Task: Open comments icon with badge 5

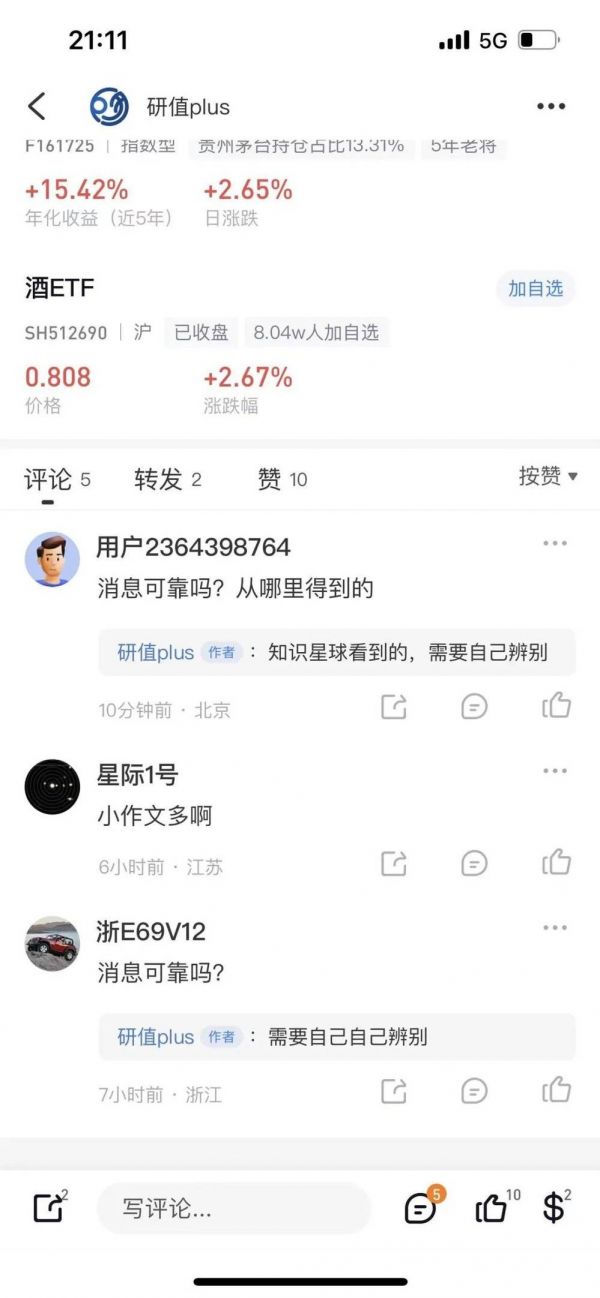Action: coord(420,1208)
